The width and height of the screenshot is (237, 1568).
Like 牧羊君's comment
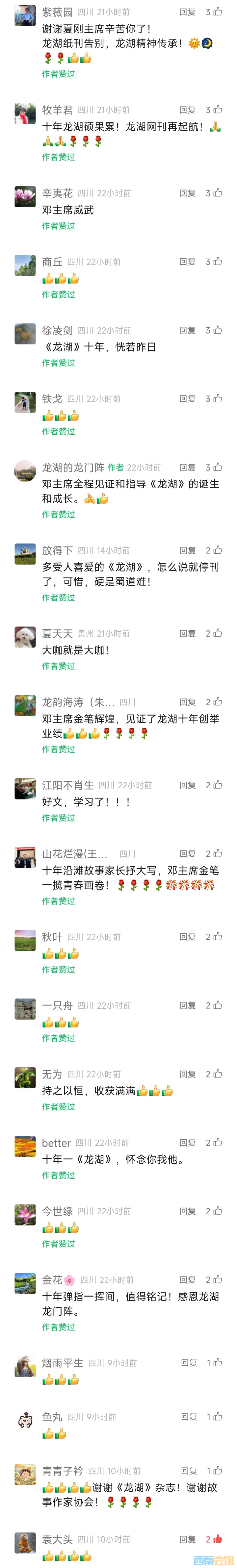click(x=218, y=110)
